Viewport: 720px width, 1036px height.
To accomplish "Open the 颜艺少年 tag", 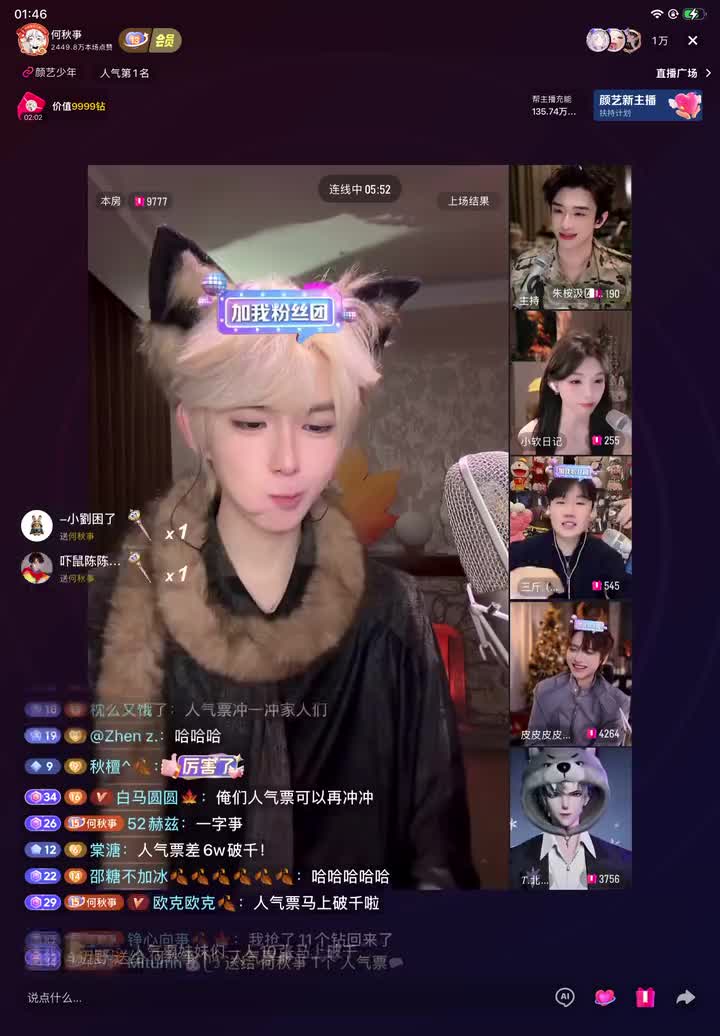I will (50, 73).
